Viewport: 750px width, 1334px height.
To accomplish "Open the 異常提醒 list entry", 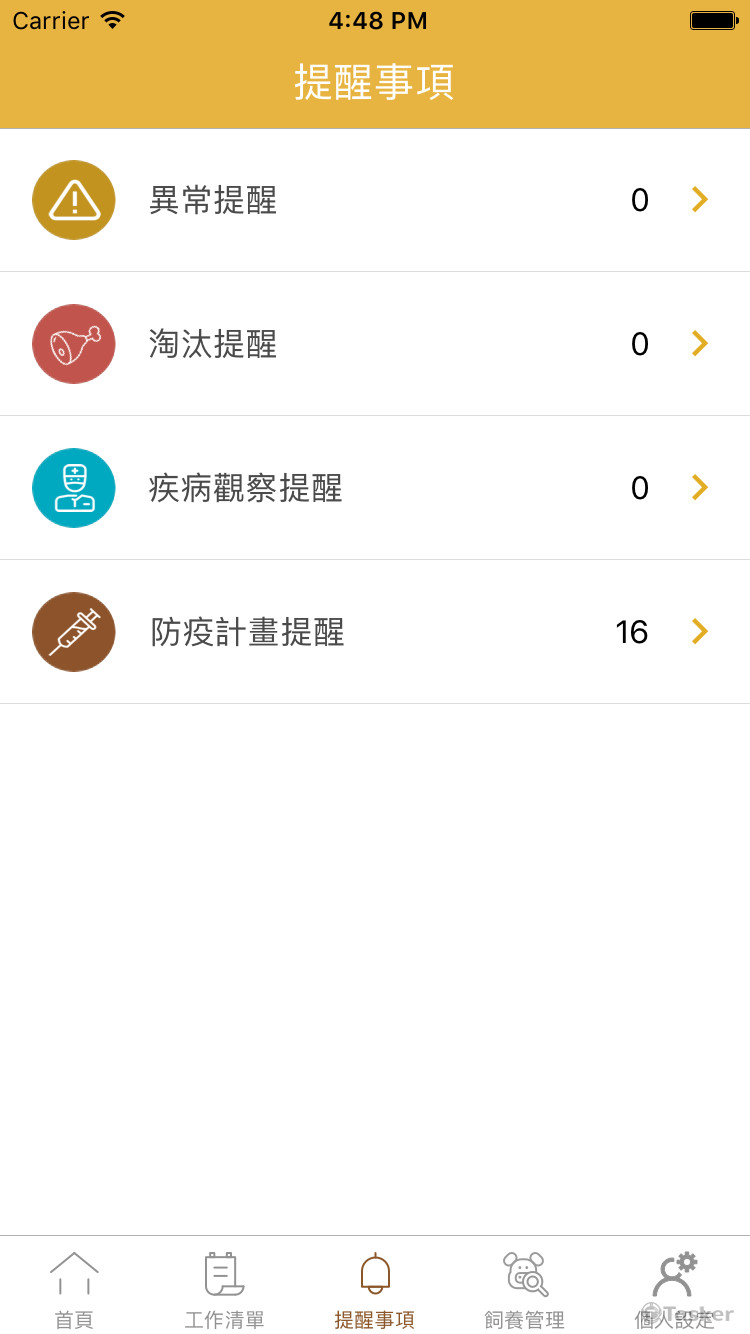I will pyautogui.click(x=375, y=199).
